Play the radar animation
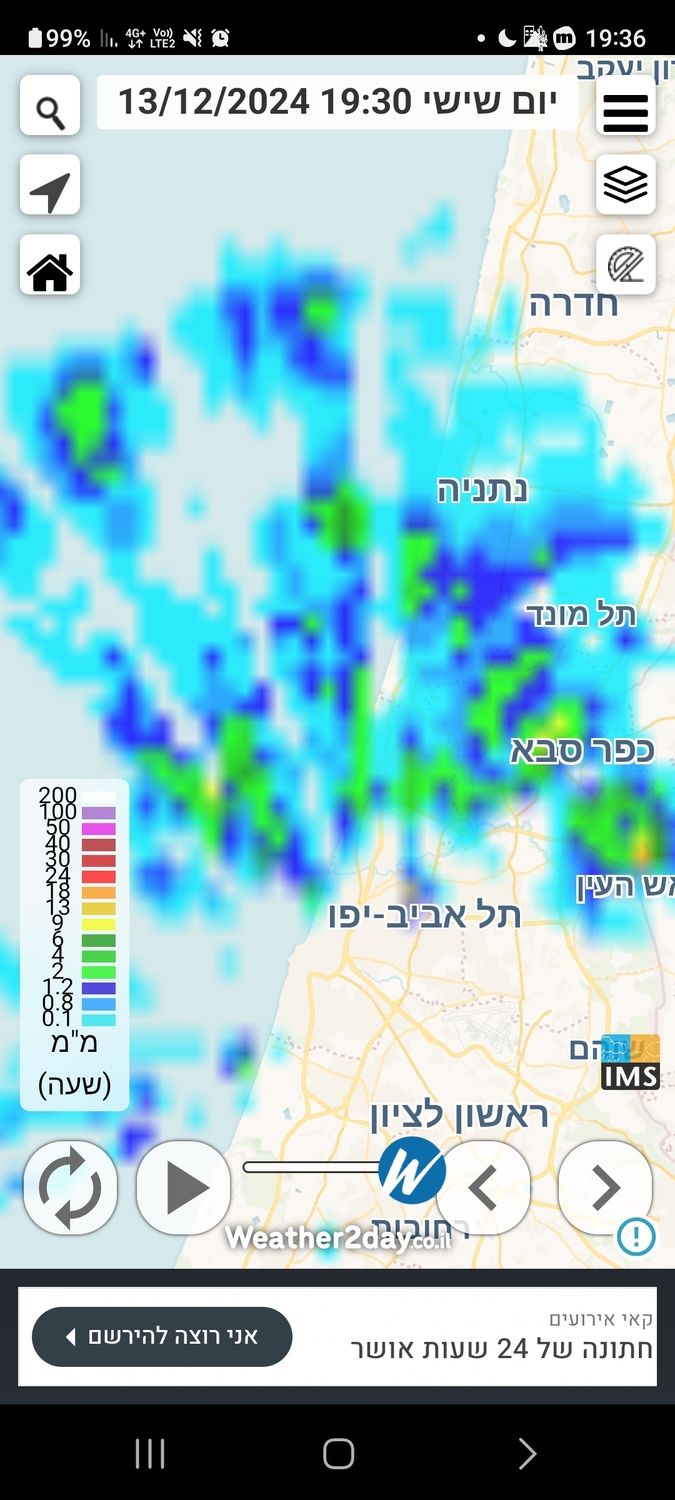Viewport: 675px width, 1500px height. pos(183,1188)
